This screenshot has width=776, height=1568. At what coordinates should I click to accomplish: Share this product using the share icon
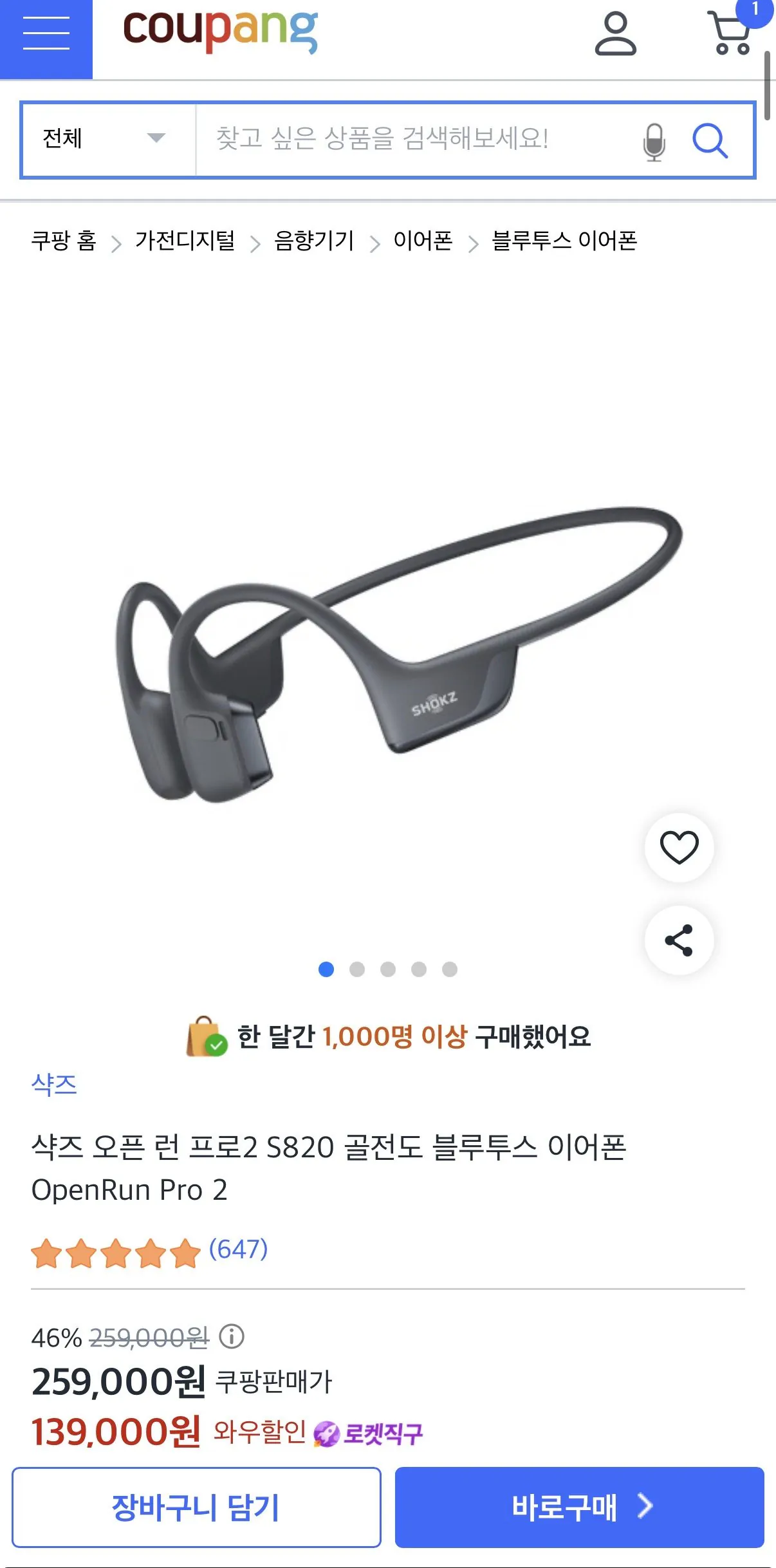point(679,941)
